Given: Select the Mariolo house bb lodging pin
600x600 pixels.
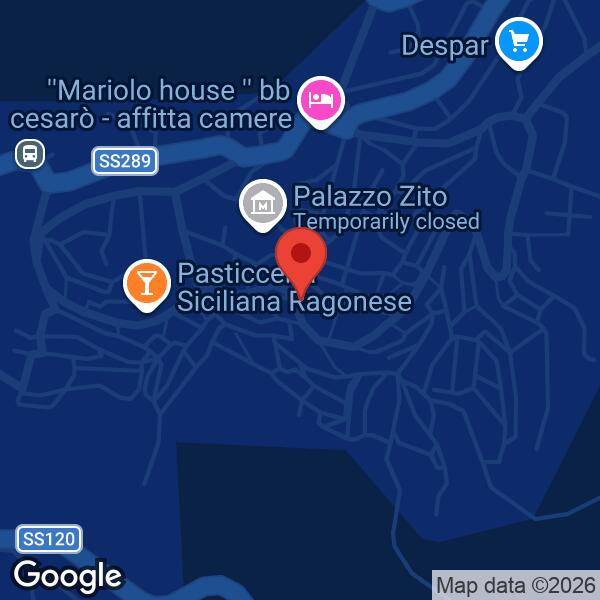Looking at the screenshot, I should point(321,103).
